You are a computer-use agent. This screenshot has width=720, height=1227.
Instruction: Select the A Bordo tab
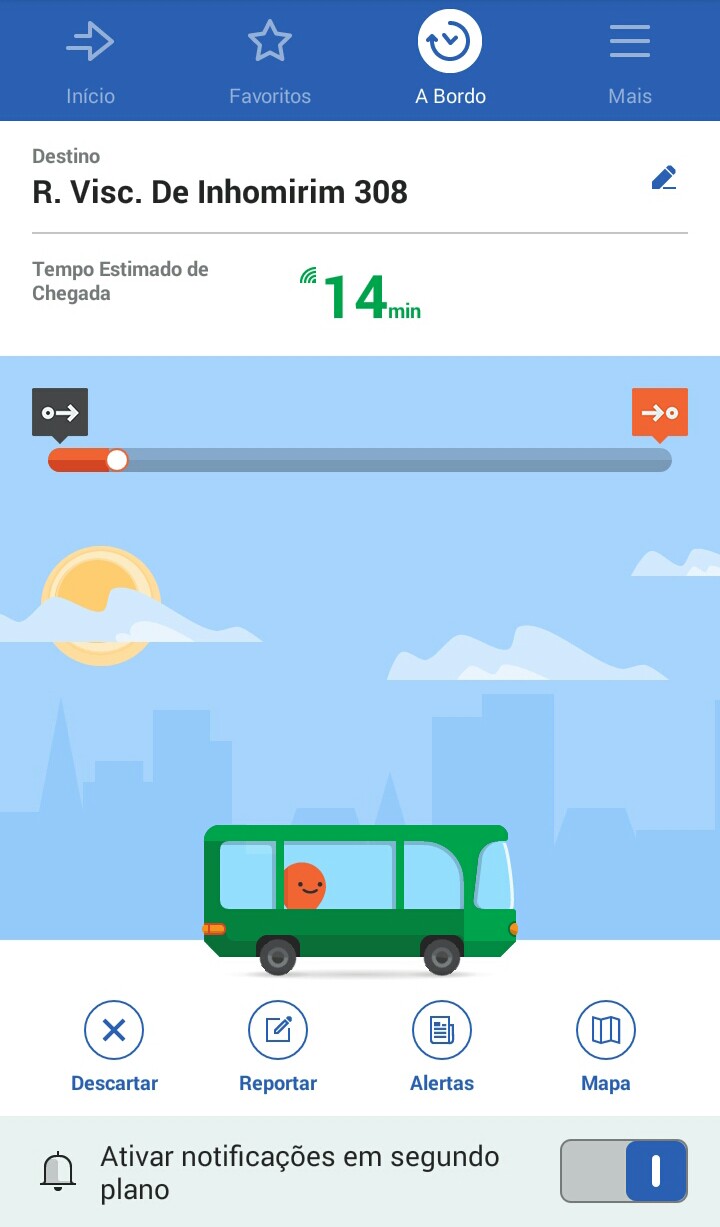[x=450, y=60]
